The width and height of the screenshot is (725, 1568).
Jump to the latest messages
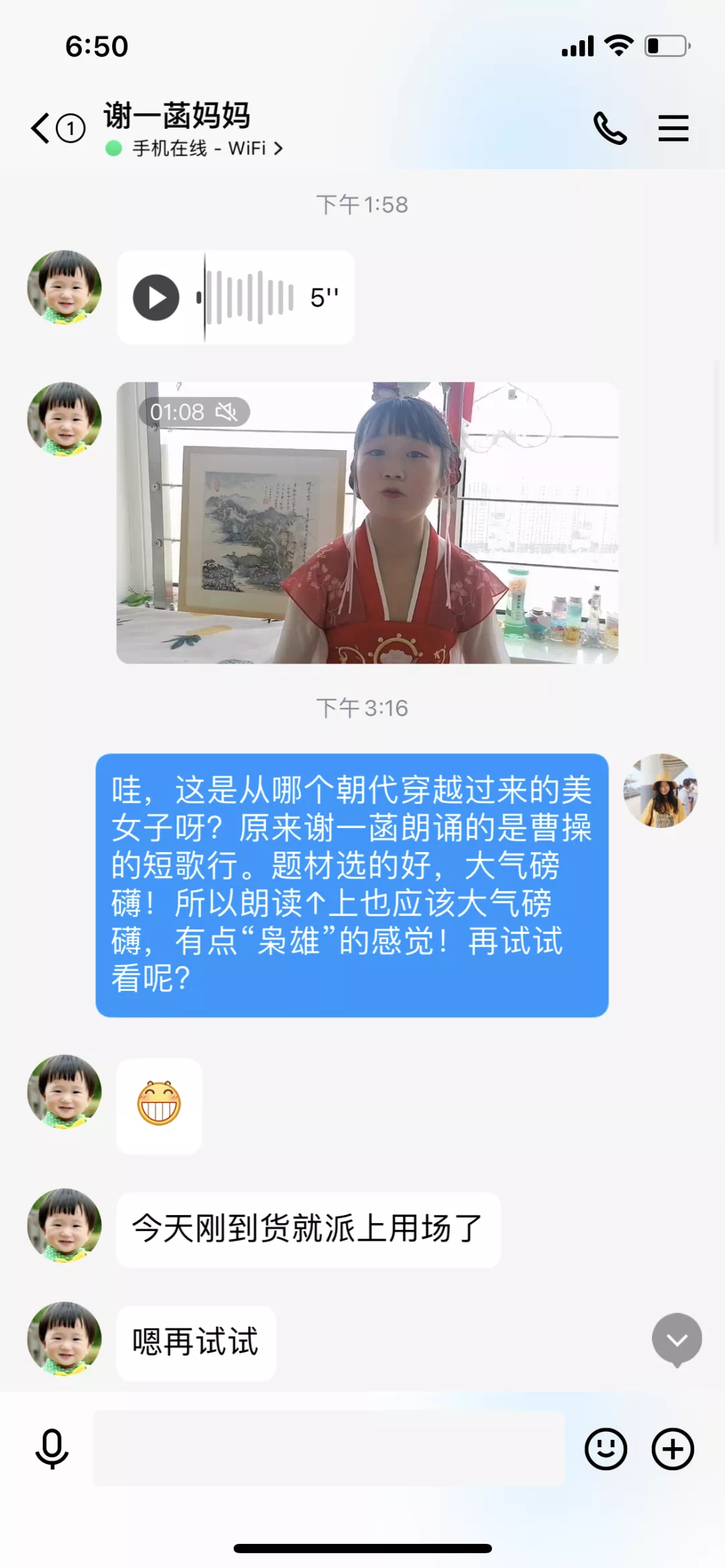tap(677, 1339)
